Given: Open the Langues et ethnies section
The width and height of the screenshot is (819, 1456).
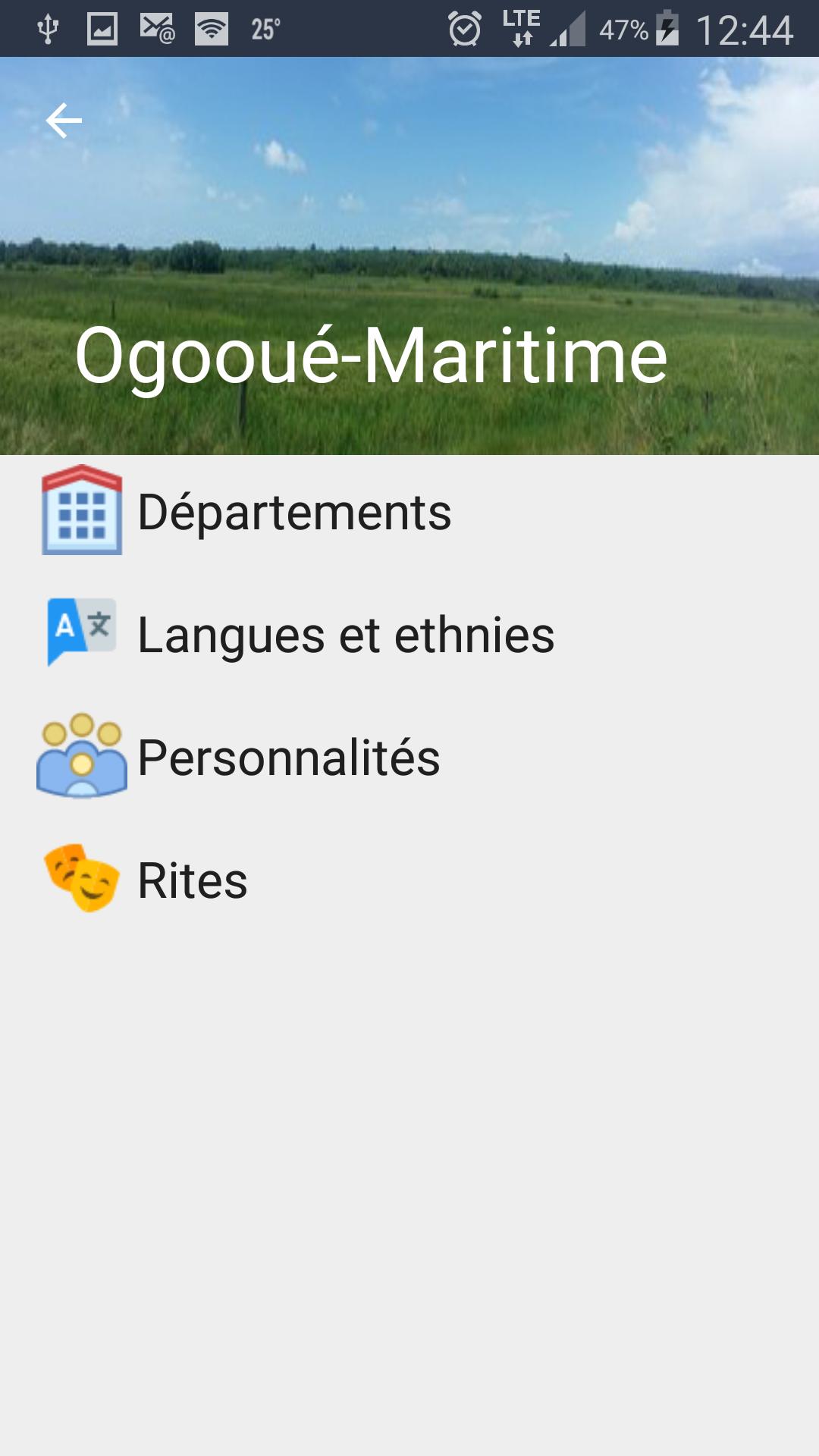Looking at the screenshot, I should pyautogui.click(x=345, y=633).
